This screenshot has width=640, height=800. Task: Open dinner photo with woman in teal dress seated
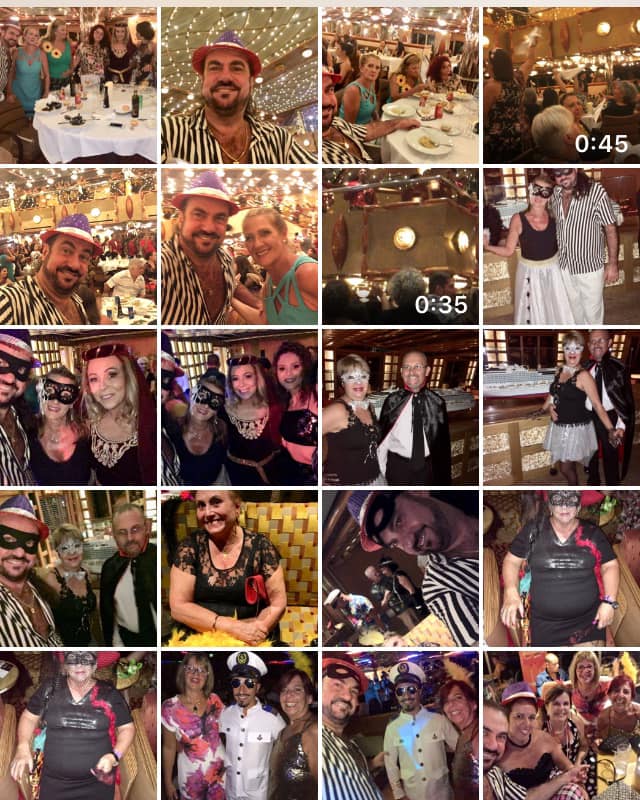[399, 85]
